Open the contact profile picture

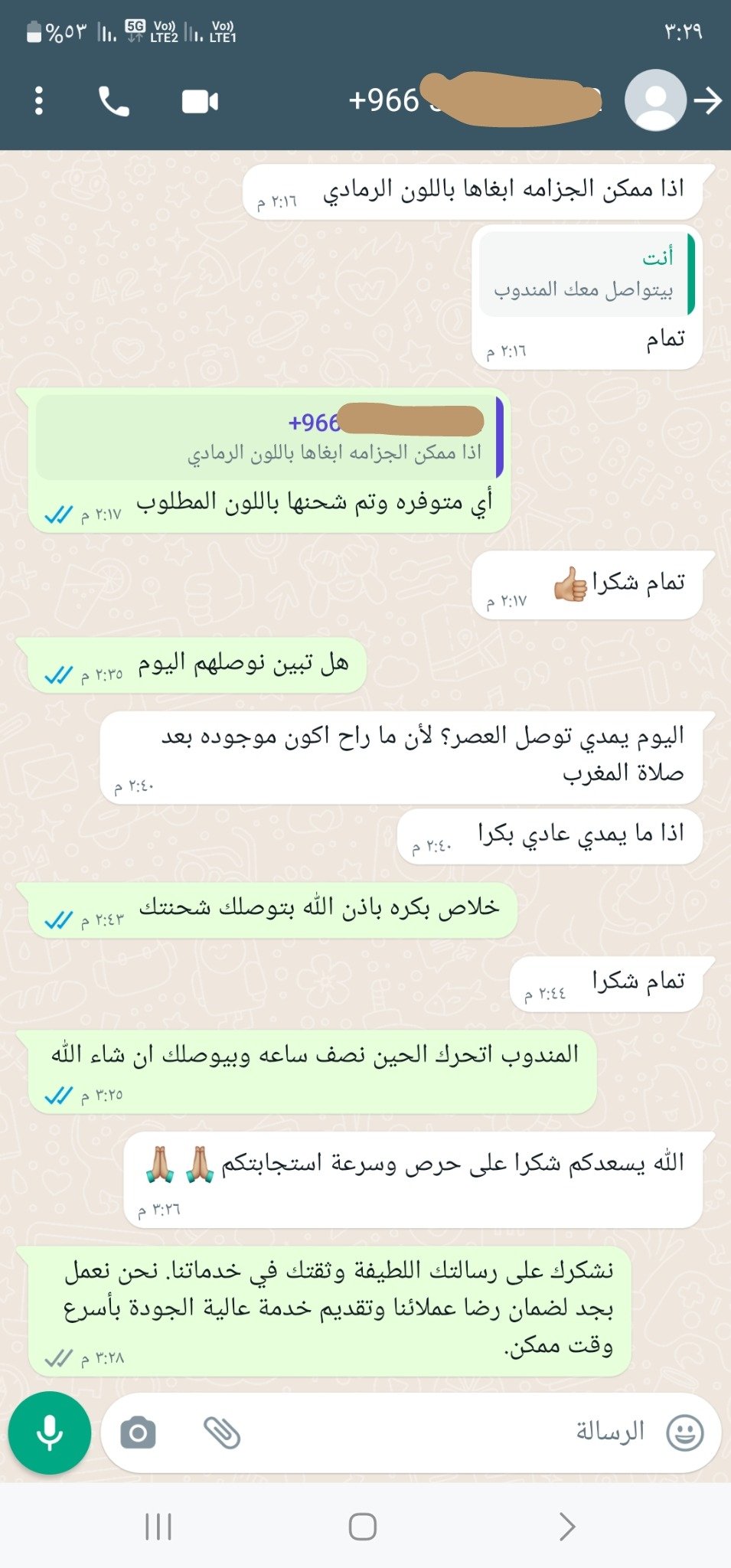coord(655,100)
